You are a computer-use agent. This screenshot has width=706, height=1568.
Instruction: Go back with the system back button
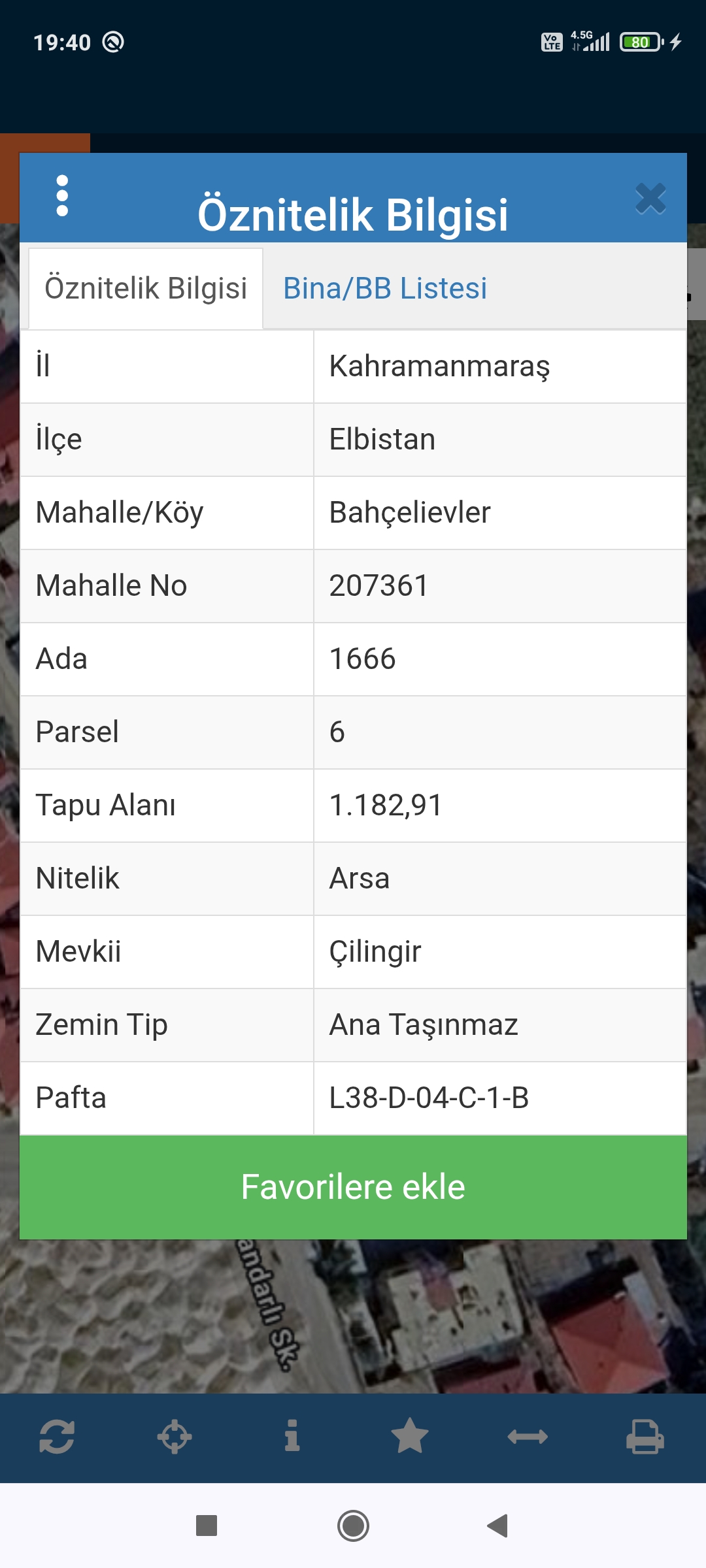point(497,1526)
